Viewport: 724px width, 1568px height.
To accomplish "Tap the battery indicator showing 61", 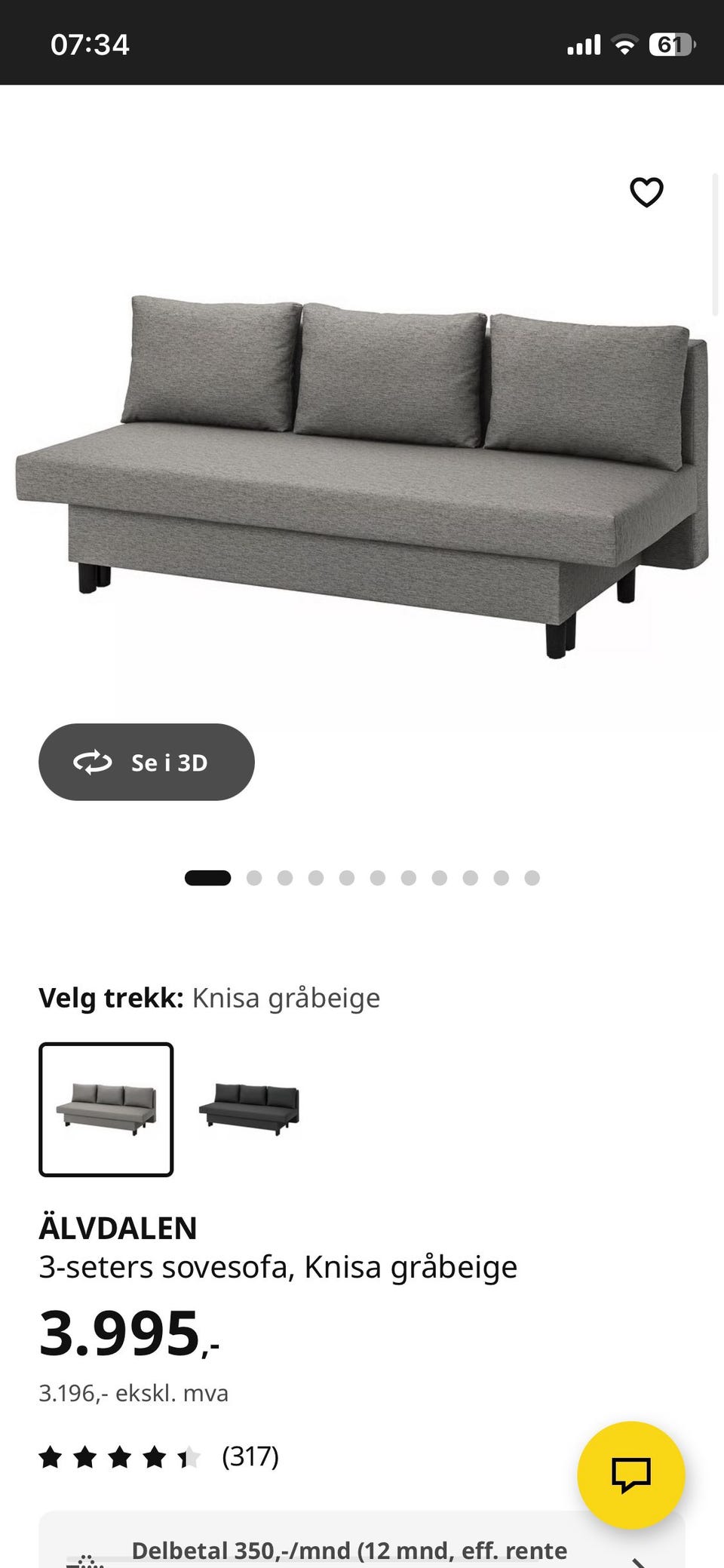I will [670, 44].
